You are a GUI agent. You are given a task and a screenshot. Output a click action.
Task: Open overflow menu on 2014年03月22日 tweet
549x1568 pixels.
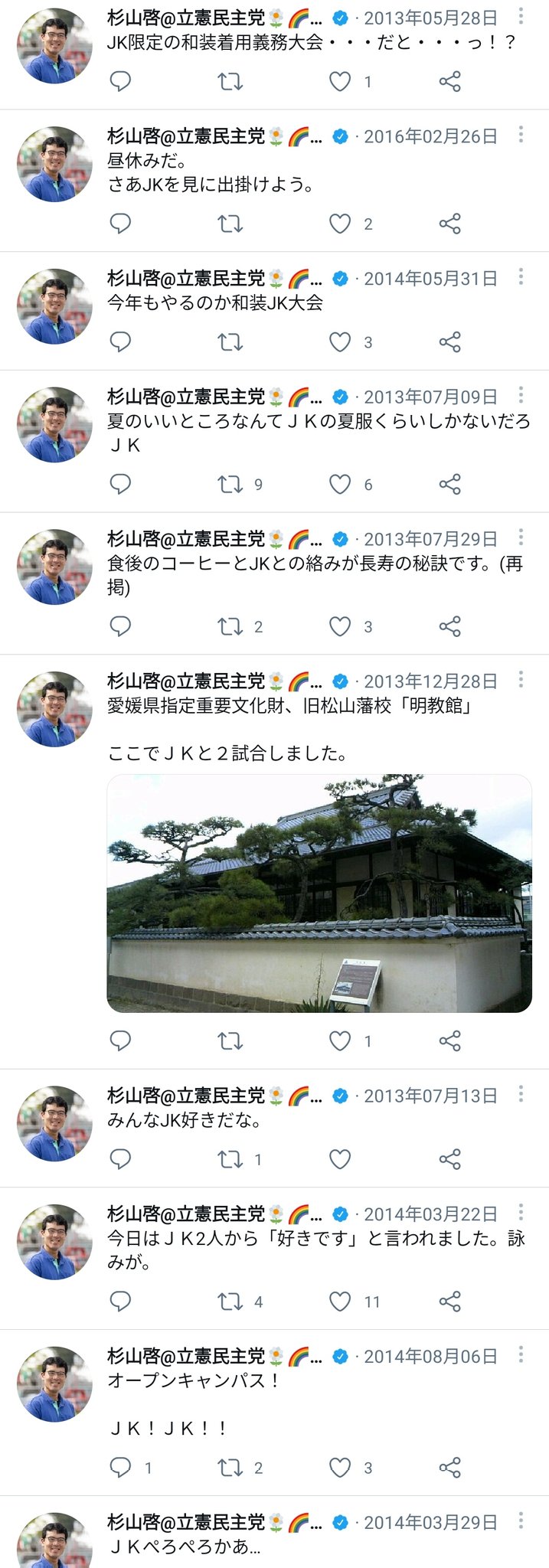pyautogui.click(x=521, y=1211)
